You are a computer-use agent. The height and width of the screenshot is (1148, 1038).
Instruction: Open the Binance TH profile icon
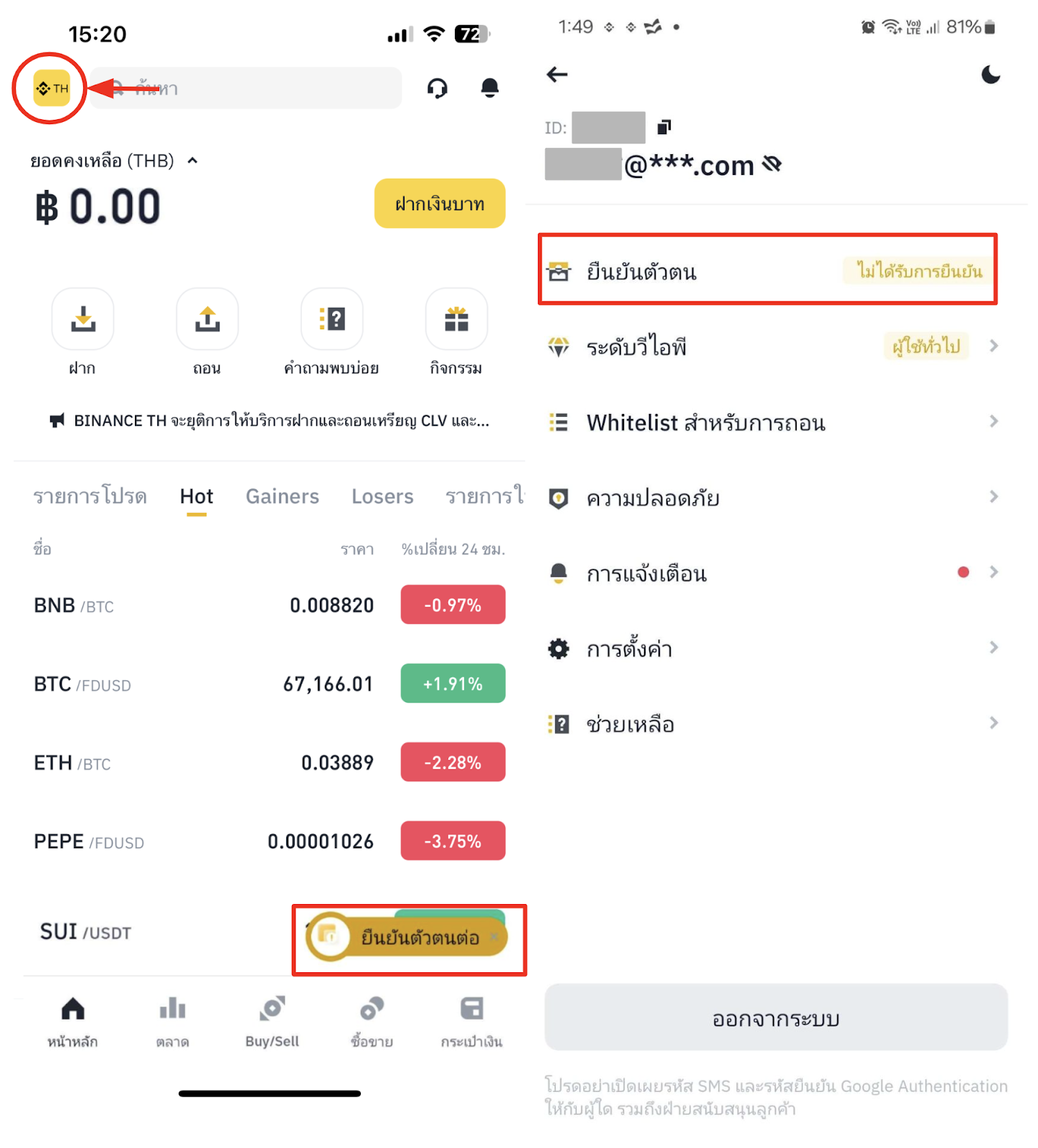pos(52,88)
